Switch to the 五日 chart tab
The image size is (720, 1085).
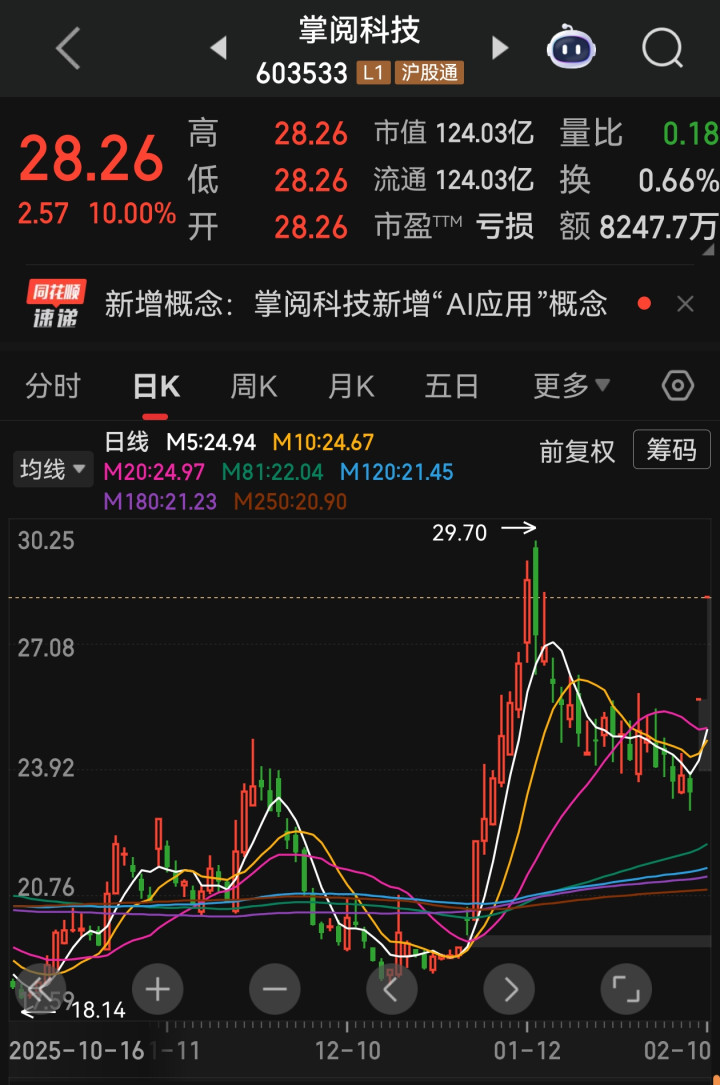pyautogui.click(x=451, y=386)
